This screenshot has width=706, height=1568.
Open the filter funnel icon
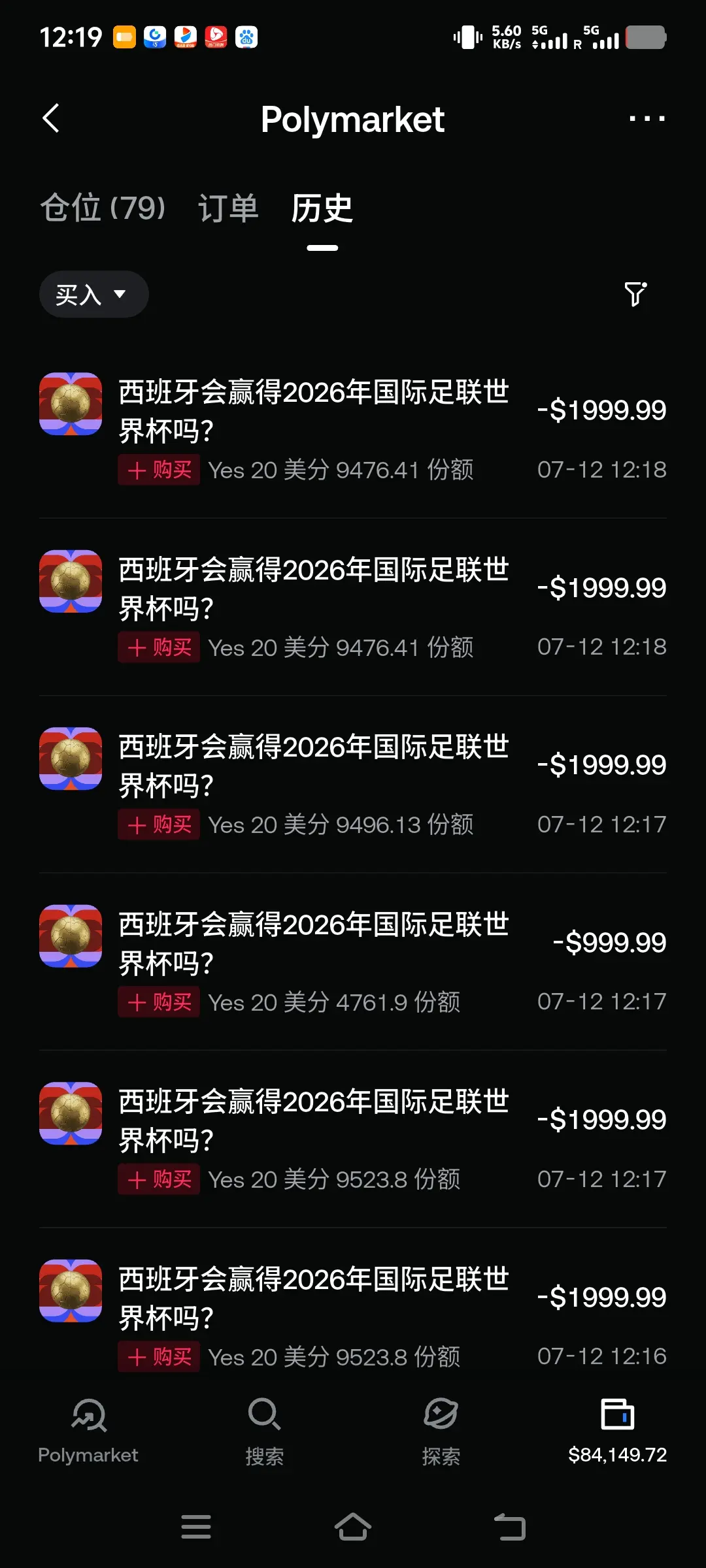(x=635, y=294)
